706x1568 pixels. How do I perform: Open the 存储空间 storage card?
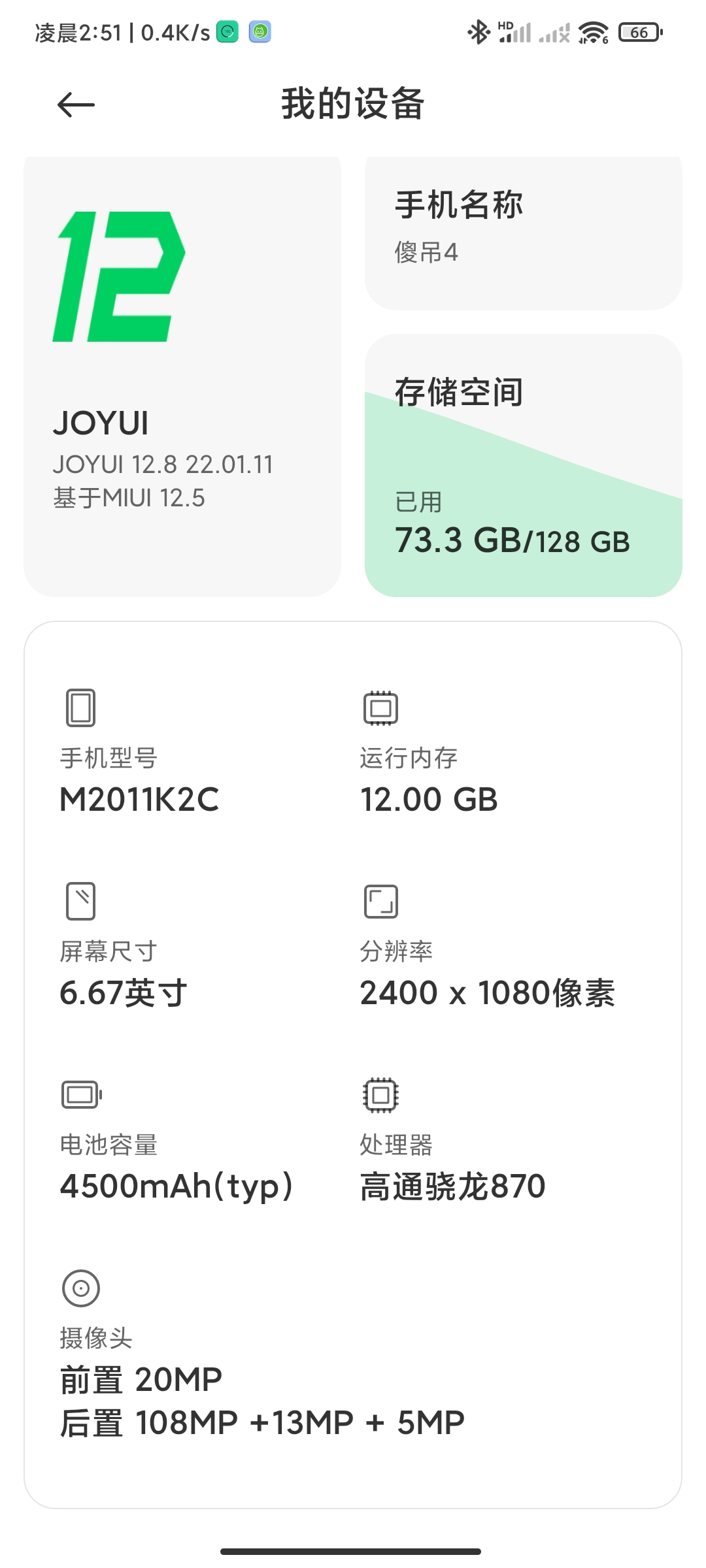coord(523,465)
